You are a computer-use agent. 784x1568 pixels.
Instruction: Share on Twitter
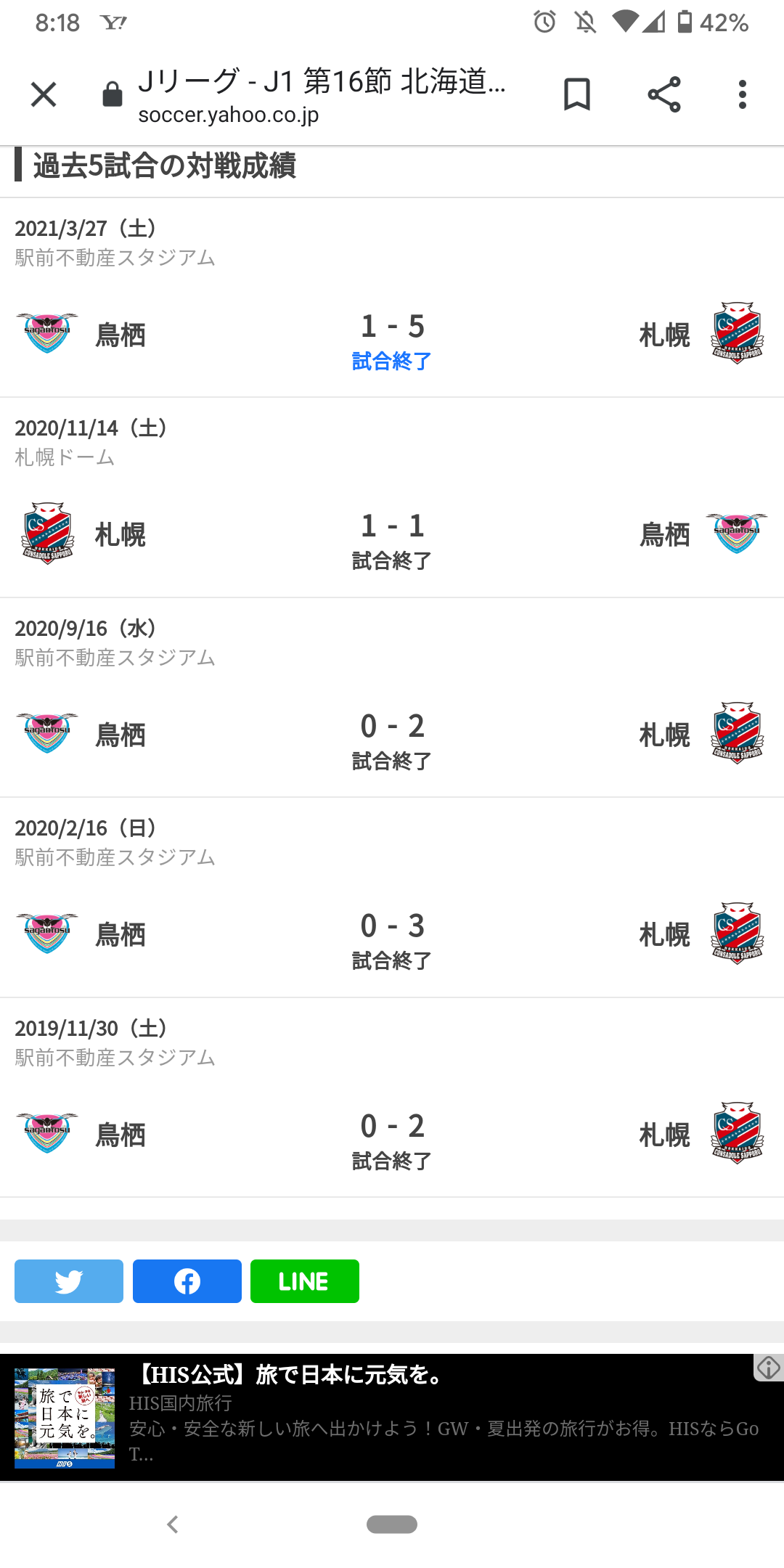(x=69, y=1281)
